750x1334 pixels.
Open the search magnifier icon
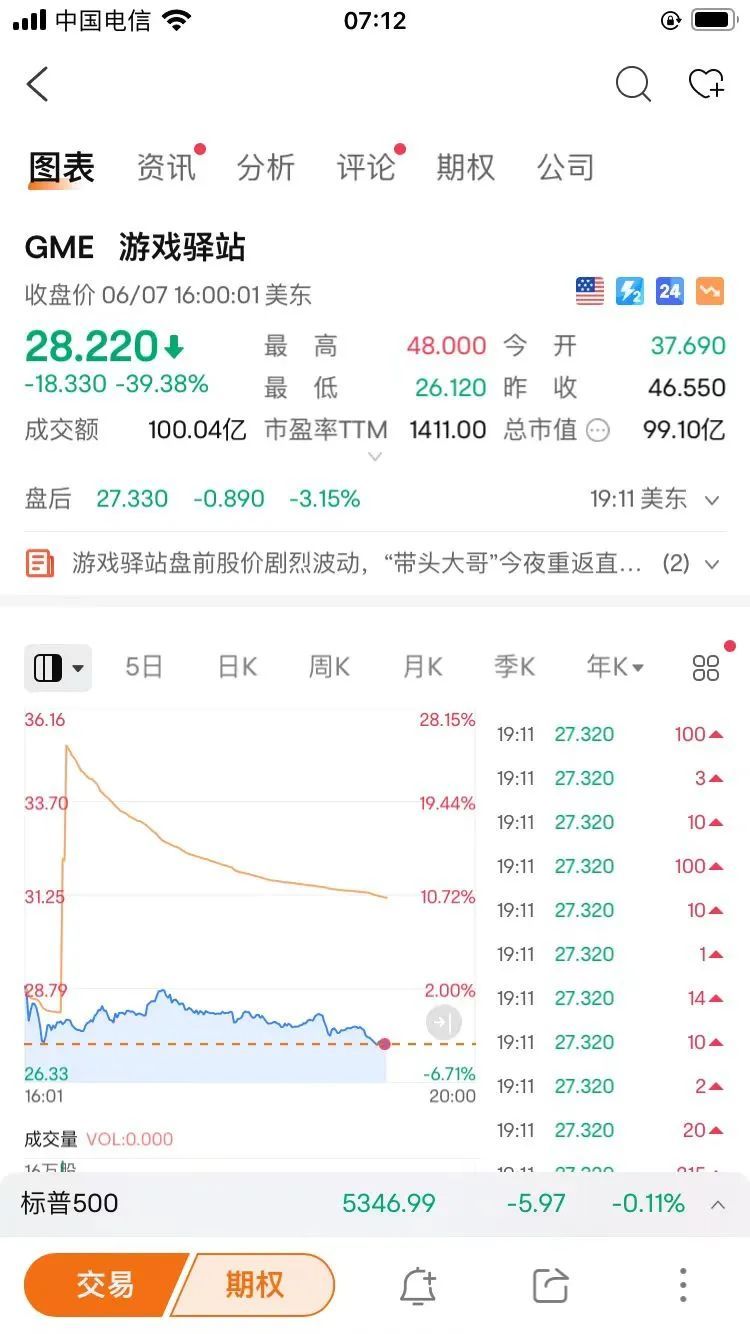click(x=632, y=85)
